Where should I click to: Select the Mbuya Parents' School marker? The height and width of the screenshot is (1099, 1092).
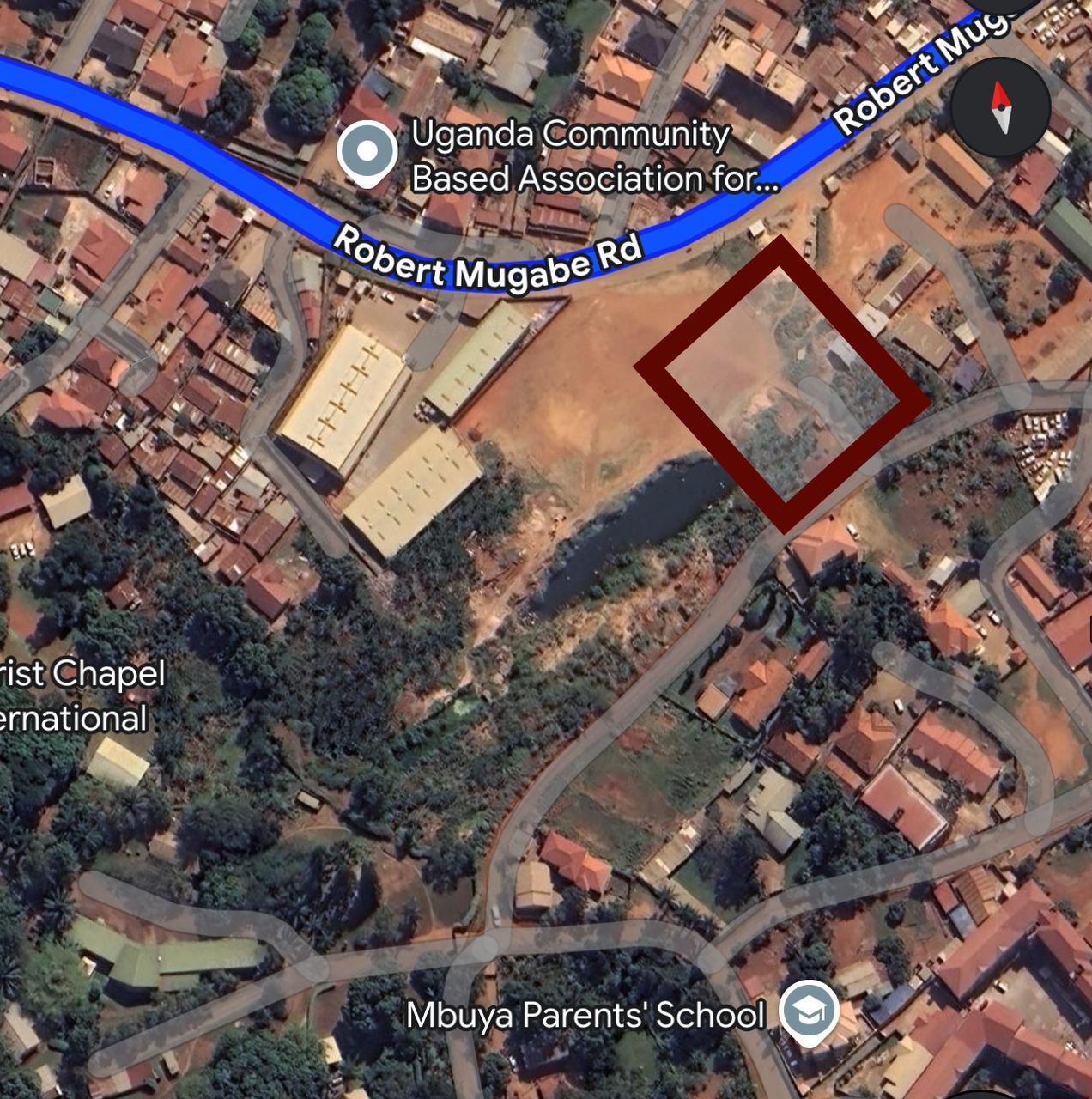808,1011
